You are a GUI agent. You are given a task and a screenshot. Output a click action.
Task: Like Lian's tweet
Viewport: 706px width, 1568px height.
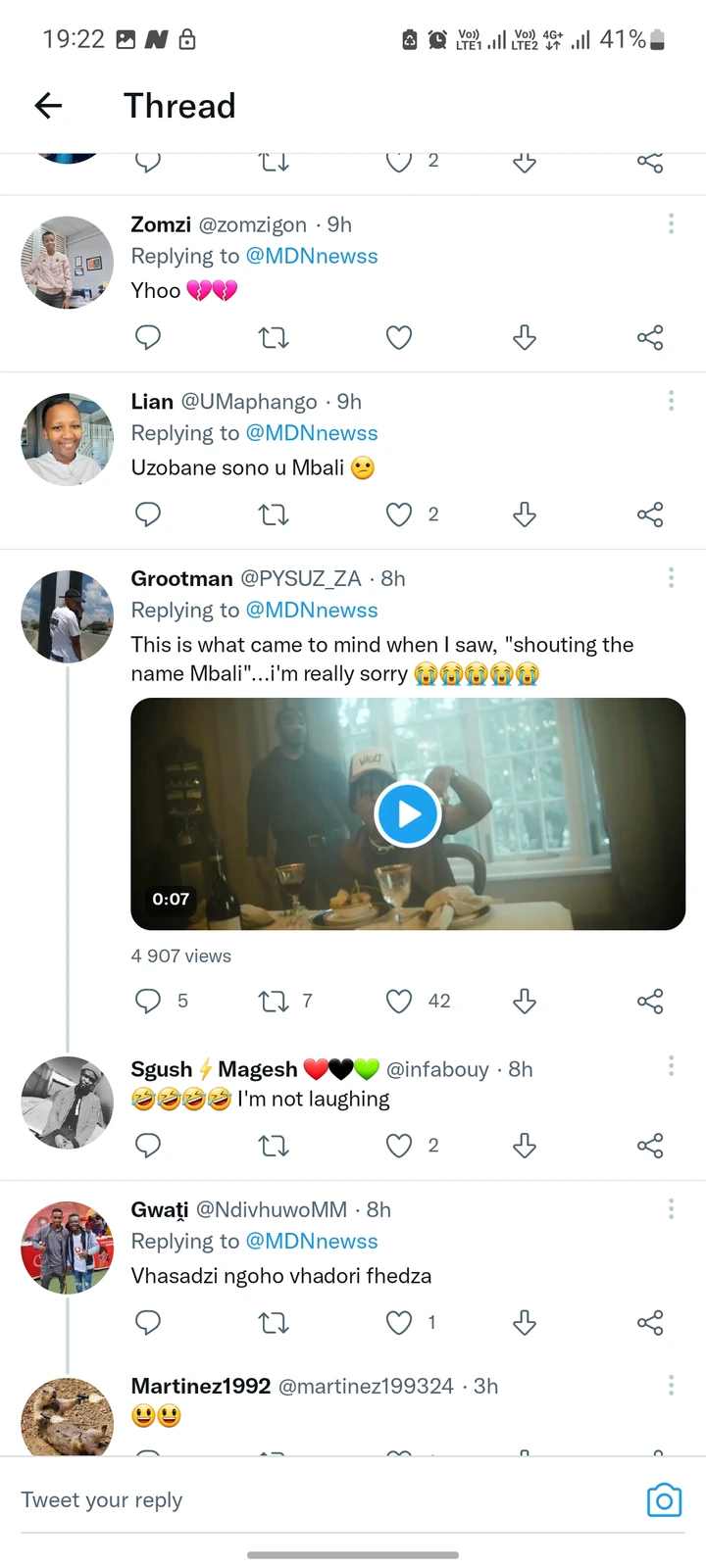399,514
